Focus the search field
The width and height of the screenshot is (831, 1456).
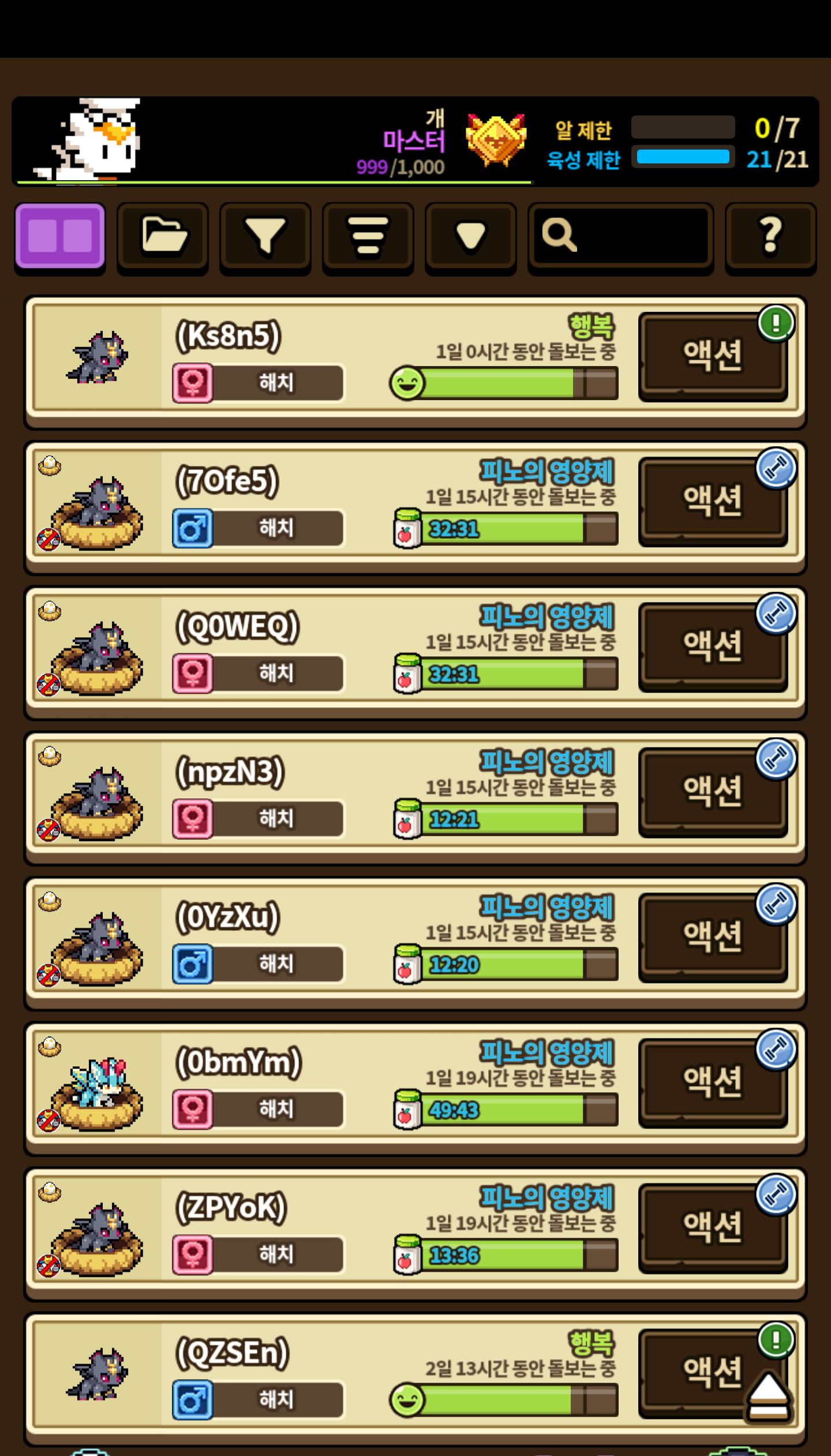[621, 237]
